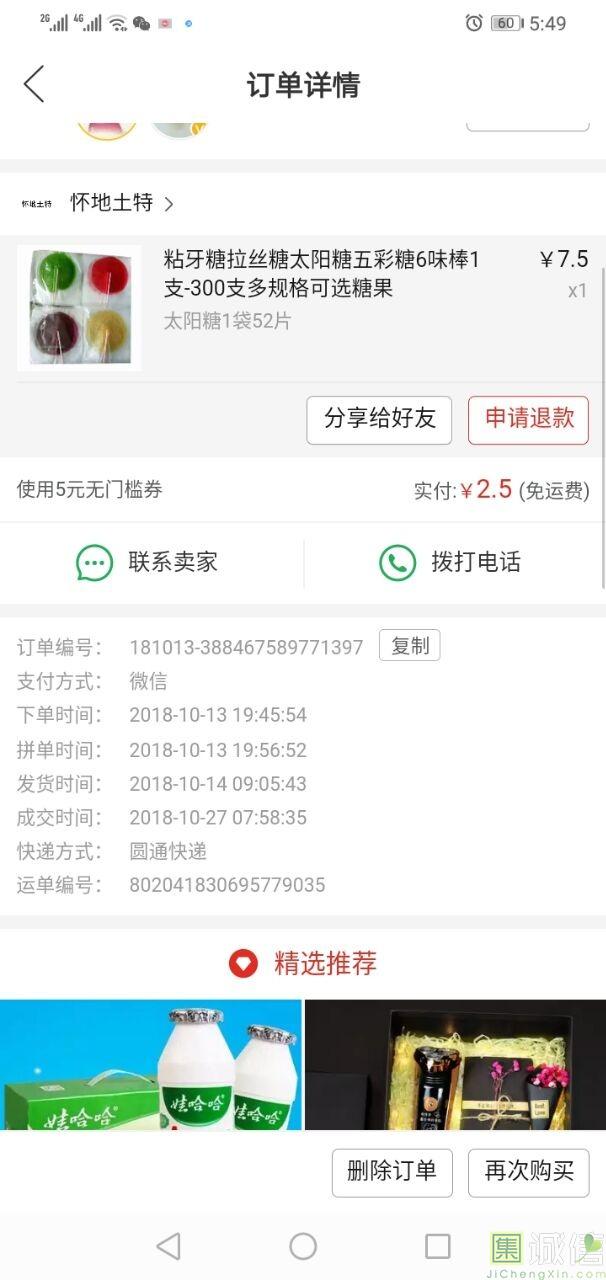This screenshot has height=1280, width=606.
Task: Copy the order number with 复制
Action: (409, 646)
